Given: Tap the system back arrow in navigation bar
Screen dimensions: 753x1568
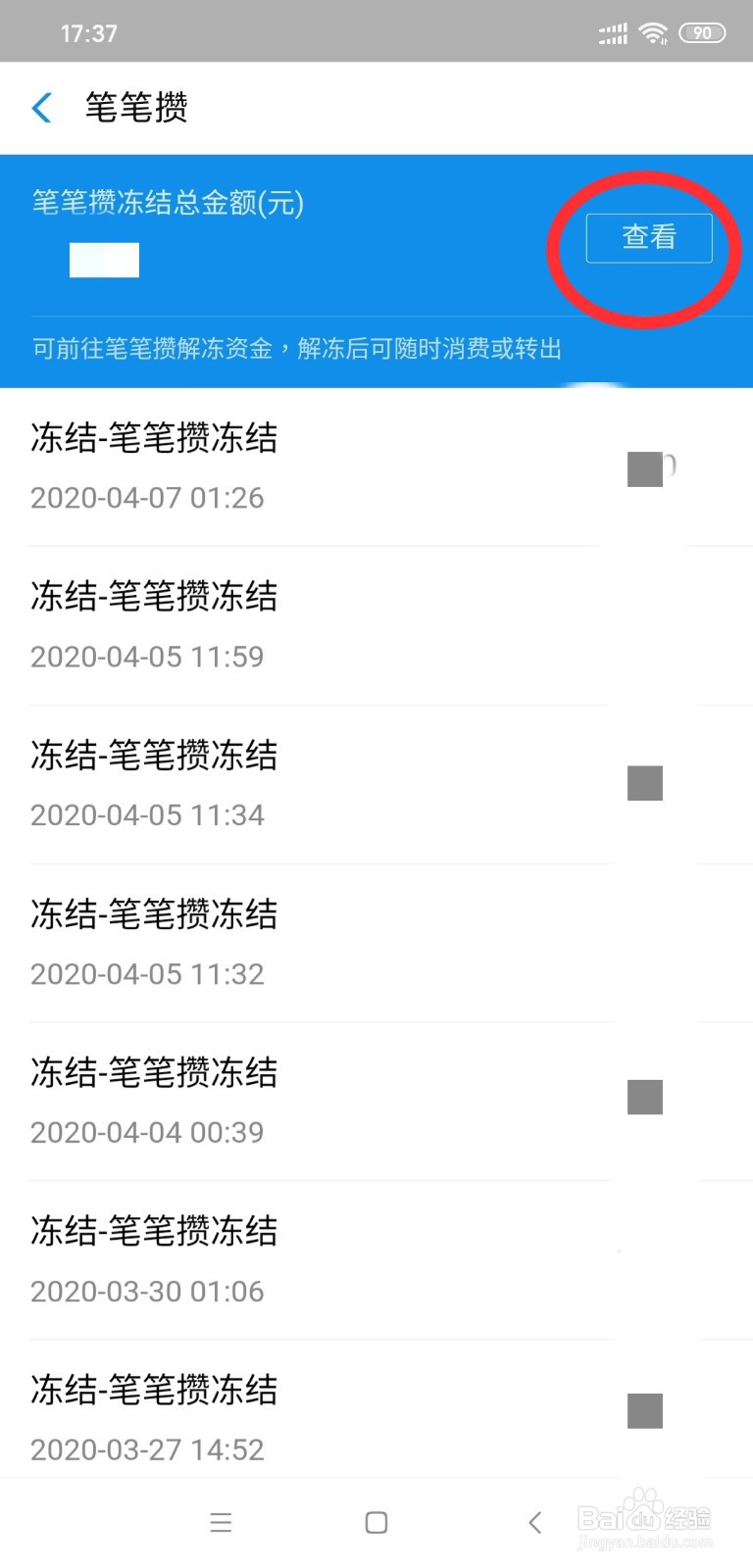Looking at the screenshot, I should [534, 1522].
